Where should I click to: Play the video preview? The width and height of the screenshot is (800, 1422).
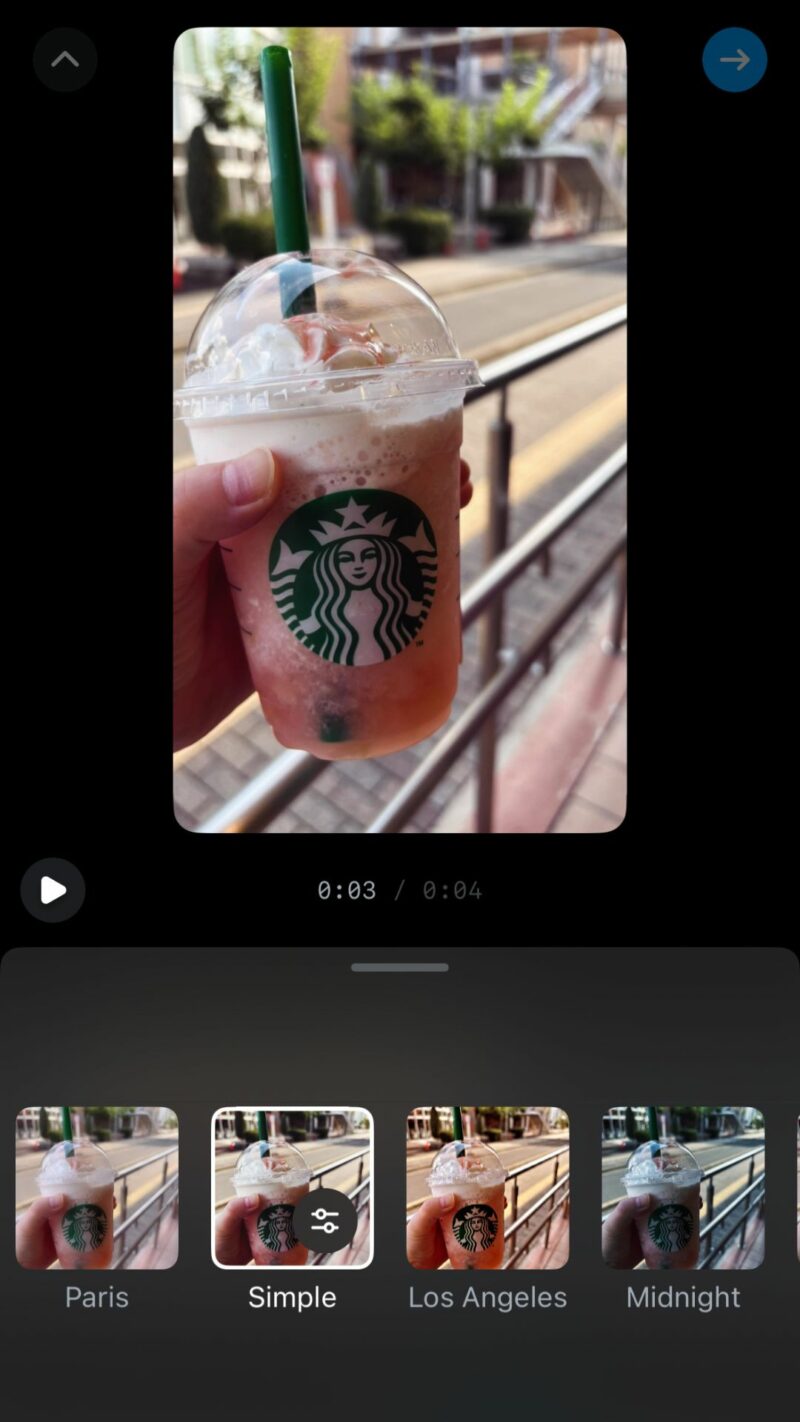tap(53, 890)
